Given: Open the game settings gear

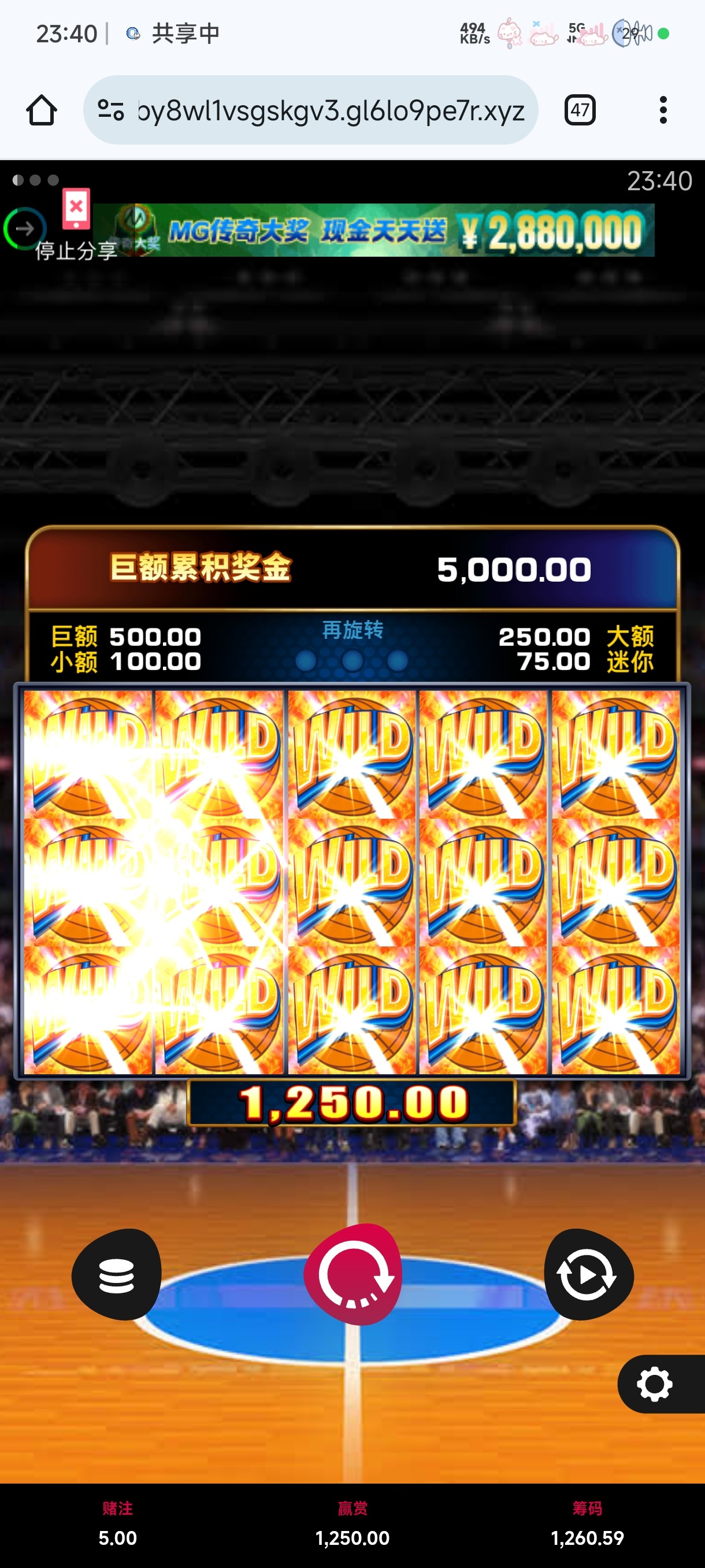Looking at the screenshot, I should [655, 1384].
